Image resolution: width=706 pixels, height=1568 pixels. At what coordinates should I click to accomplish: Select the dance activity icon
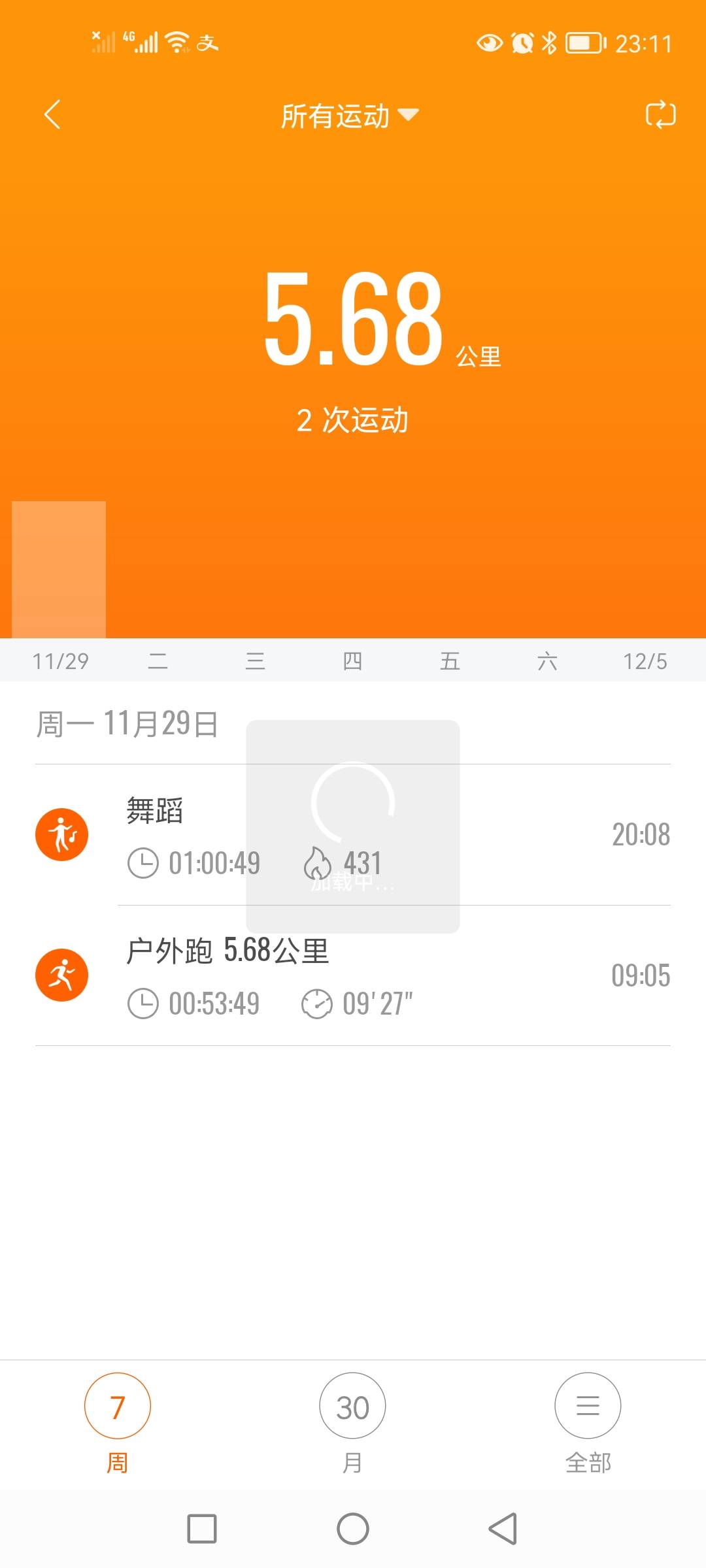point(61,834)
